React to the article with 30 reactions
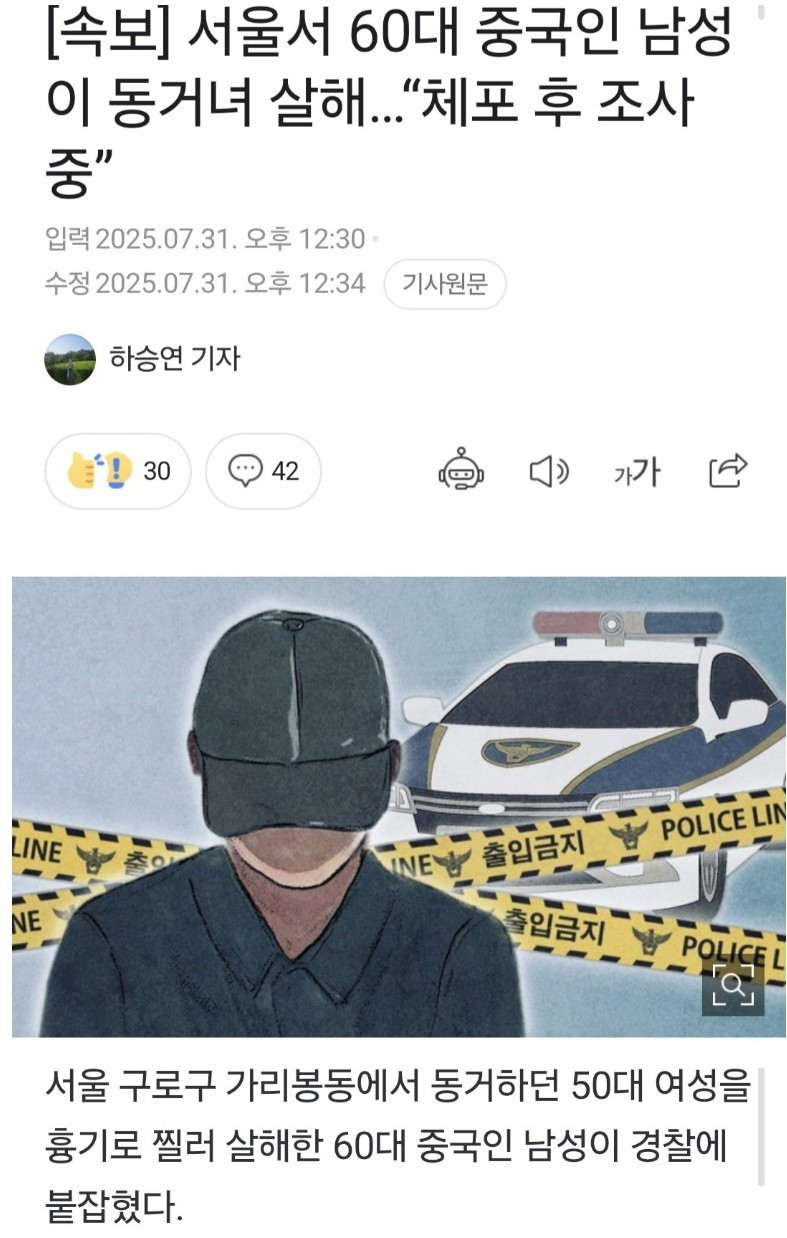 [118, 470]
